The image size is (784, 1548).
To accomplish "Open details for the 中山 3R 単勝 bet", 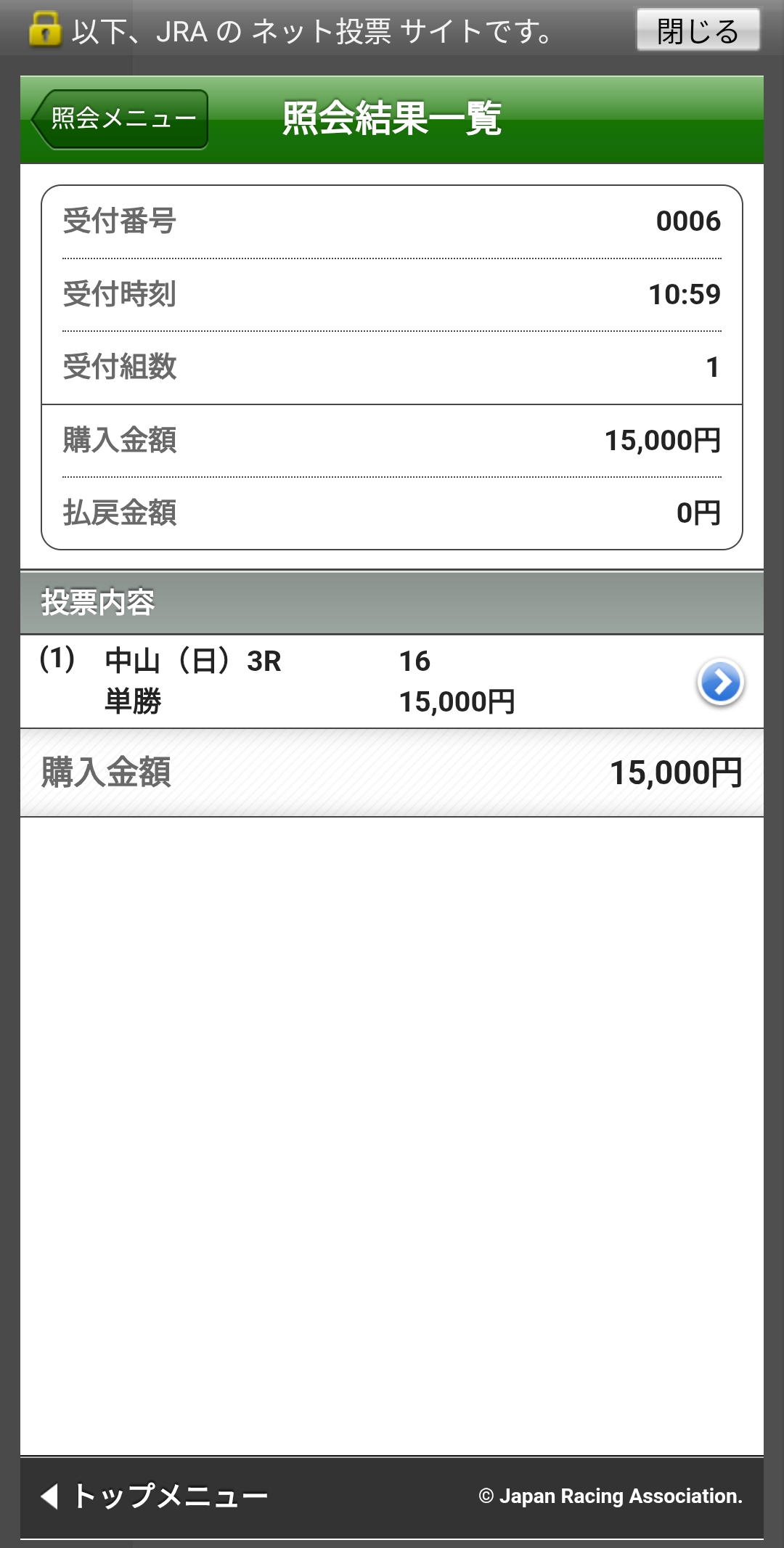I will (x=720, y=682).
